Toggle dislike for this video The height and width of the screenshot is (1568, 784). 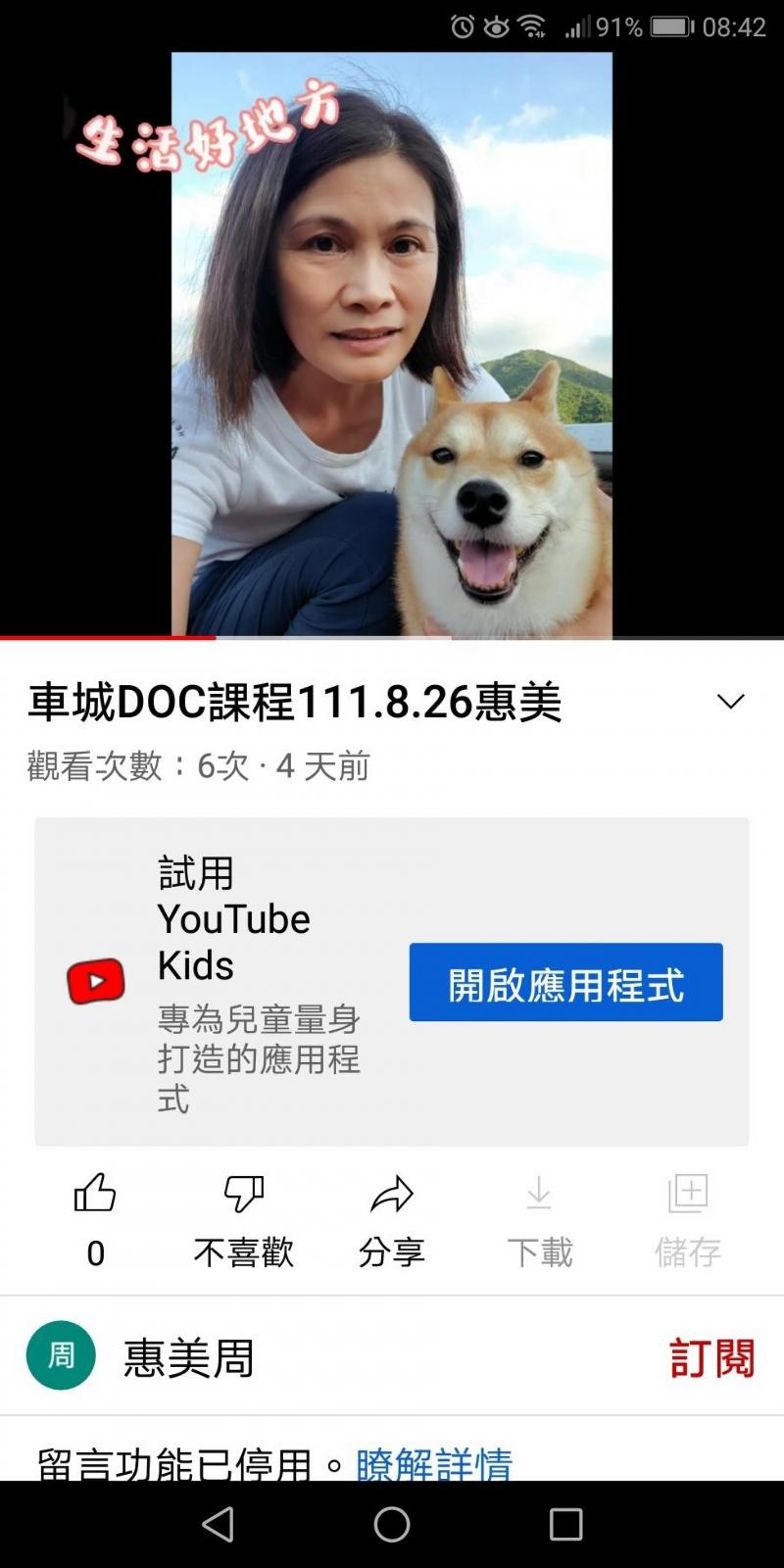[x=243, y=1215]
